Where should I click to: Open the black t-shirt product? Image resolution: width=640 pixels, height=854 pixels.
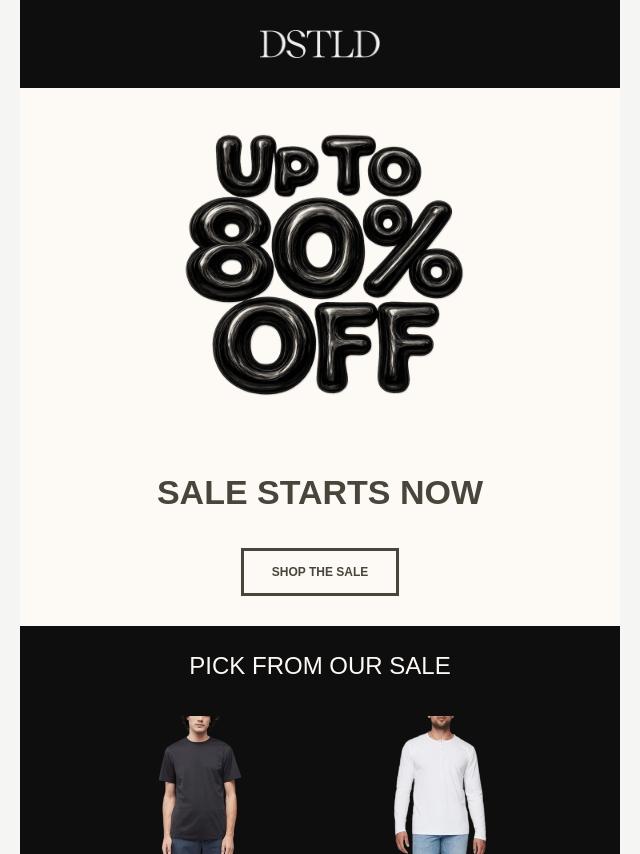tap(199, 784)
